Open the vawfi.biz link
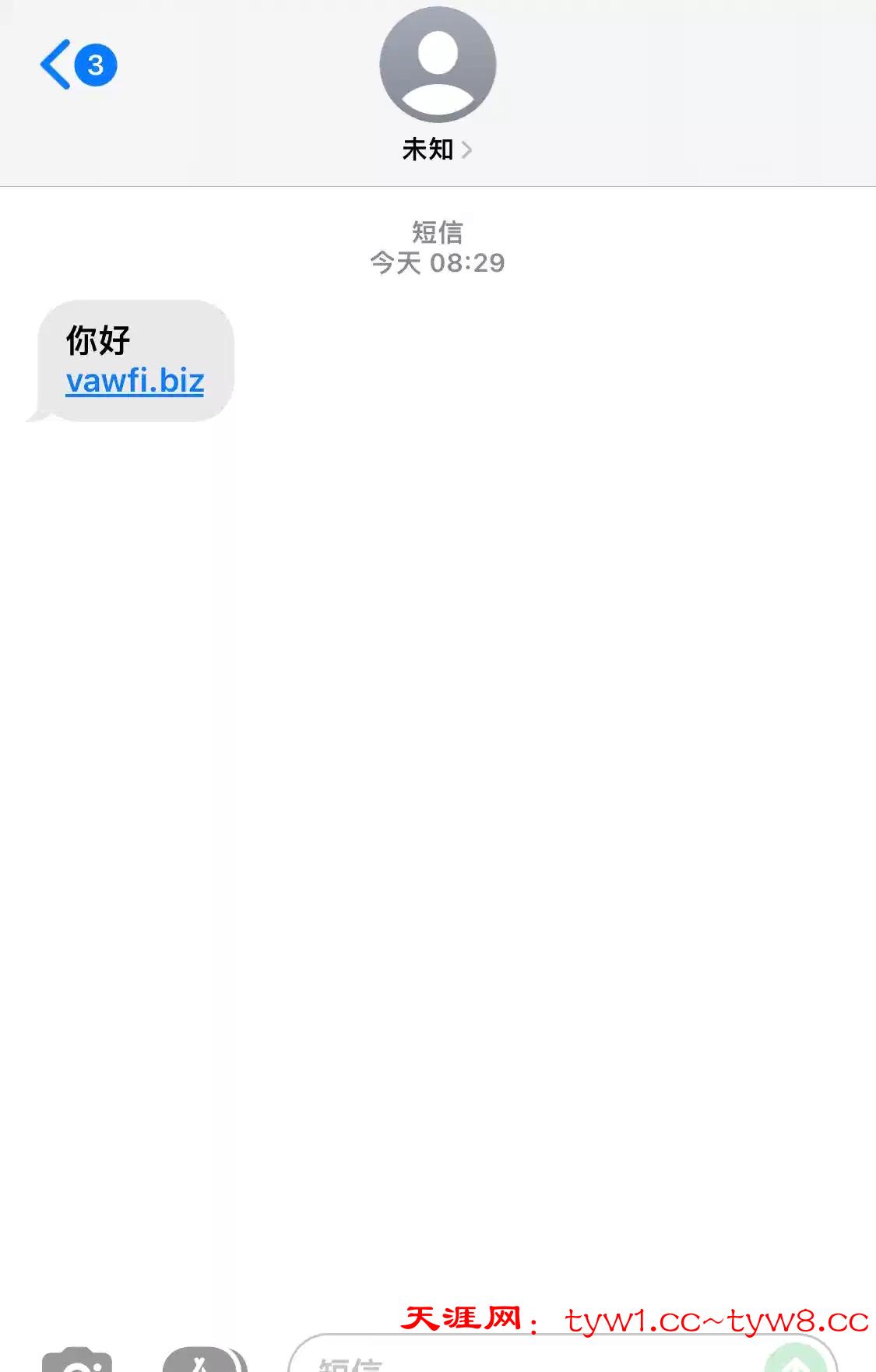Viewport: 876px width, 1372px height. 135,382
